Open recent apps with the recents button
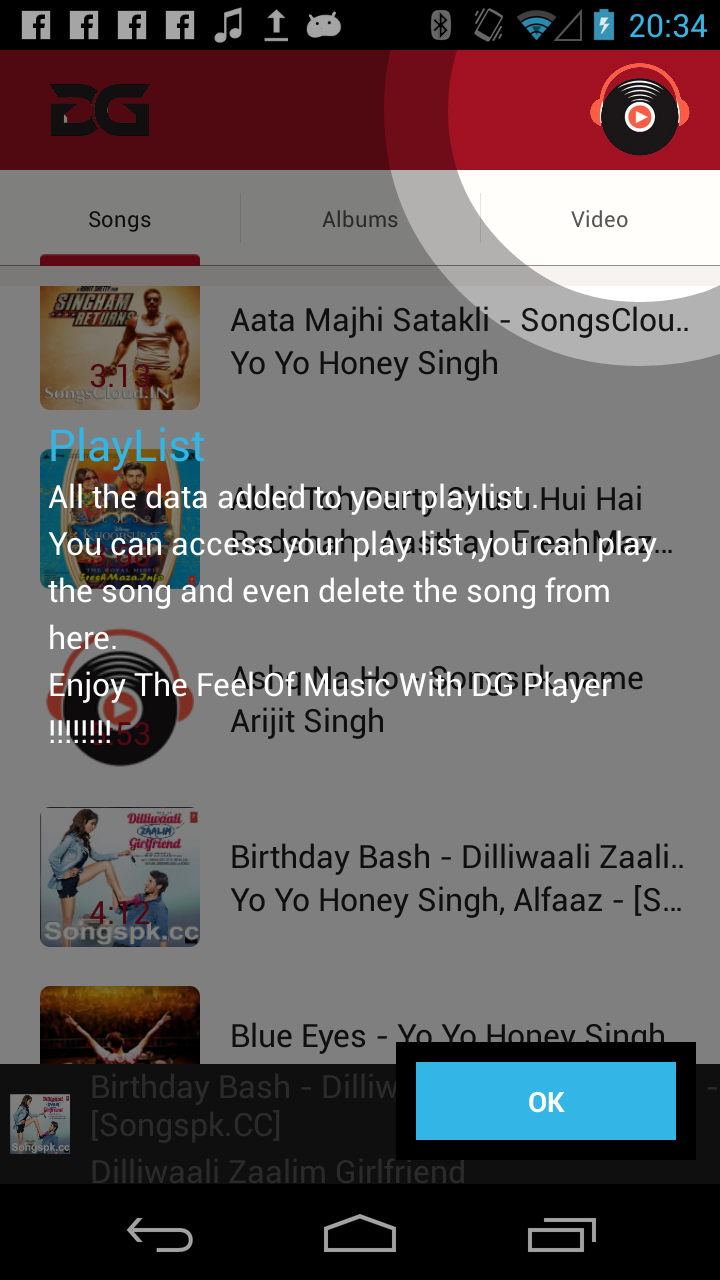The width and height of the screenshot is (720, 1280). click(561, 1235)
